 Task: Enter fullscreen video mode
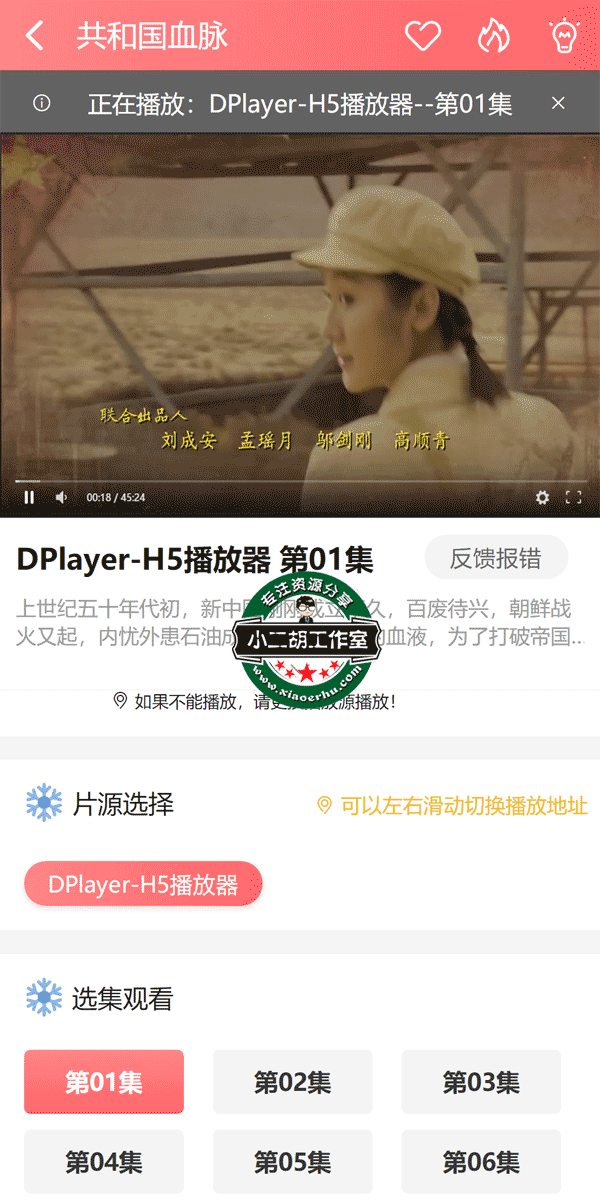click(574, 497)
